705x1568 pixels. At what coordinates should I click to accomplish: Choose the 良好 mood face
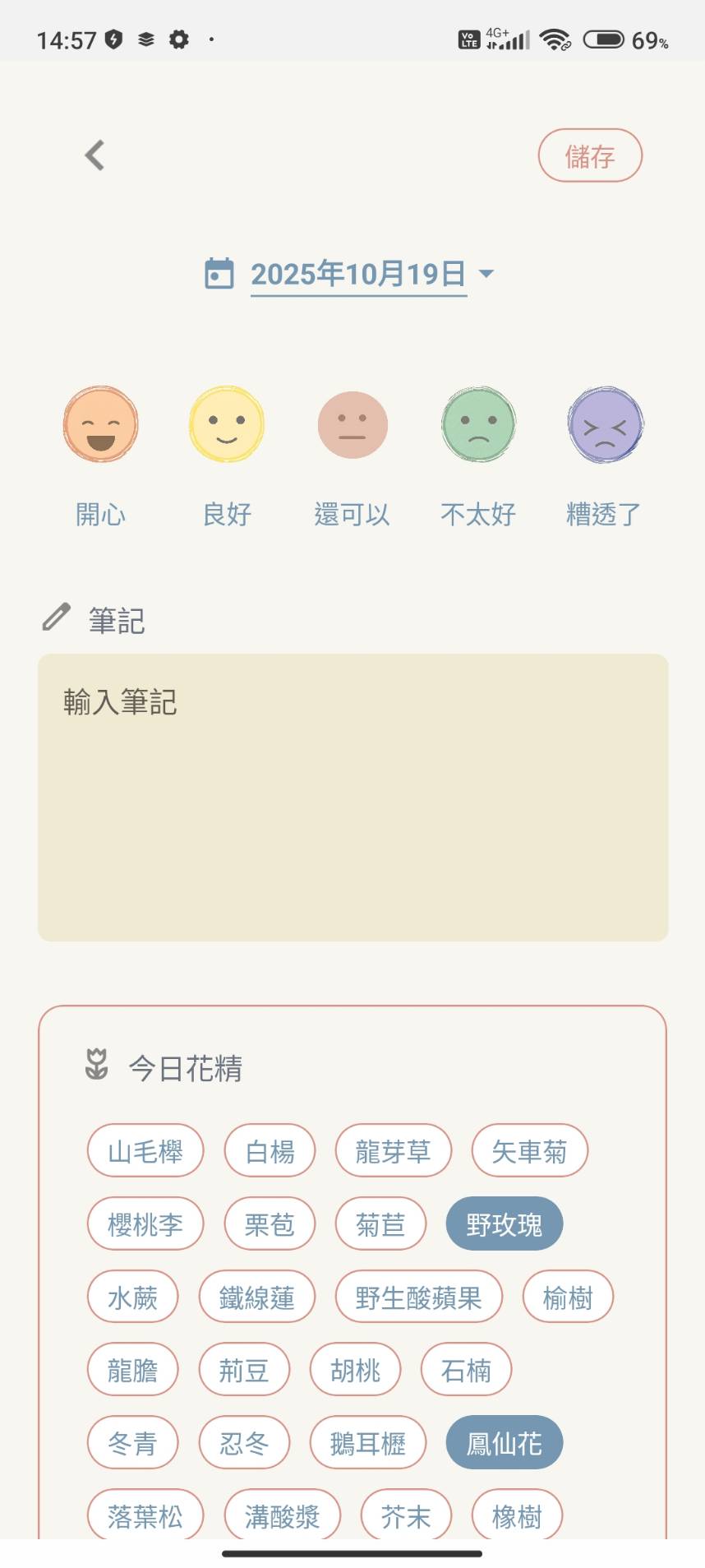point(227,424)
